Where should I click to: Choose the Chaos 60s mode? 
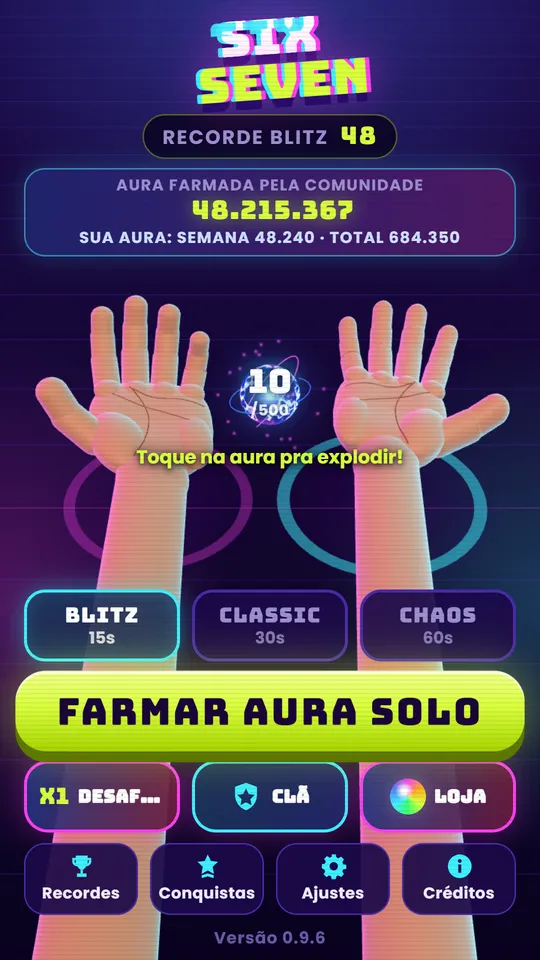click(438, 626)
